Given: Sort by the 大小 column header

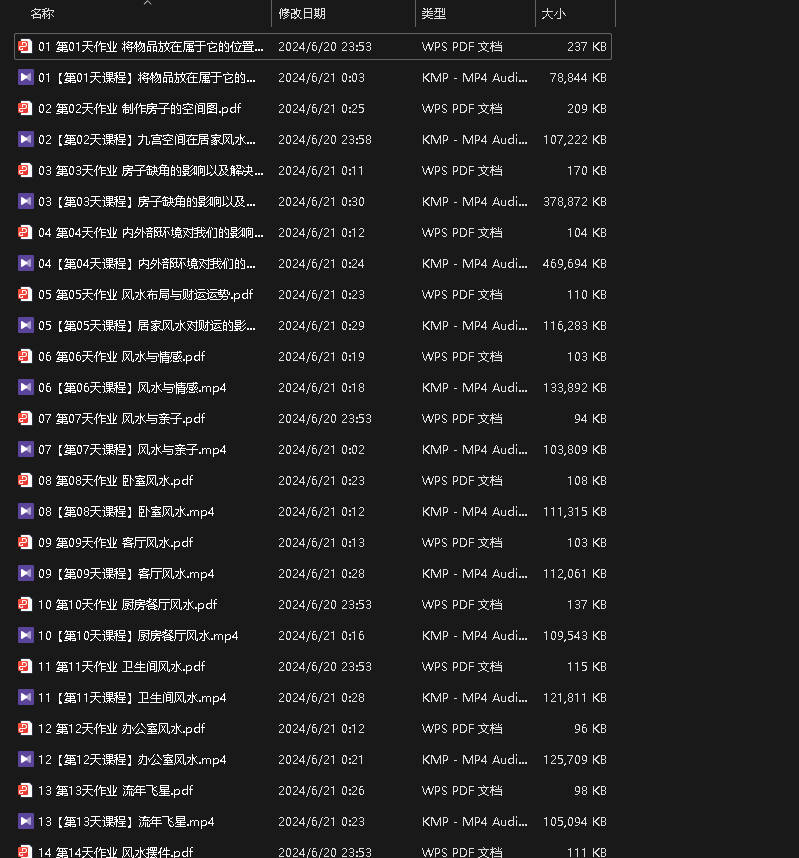Looking at the screenshot, I should coord(553,14).
